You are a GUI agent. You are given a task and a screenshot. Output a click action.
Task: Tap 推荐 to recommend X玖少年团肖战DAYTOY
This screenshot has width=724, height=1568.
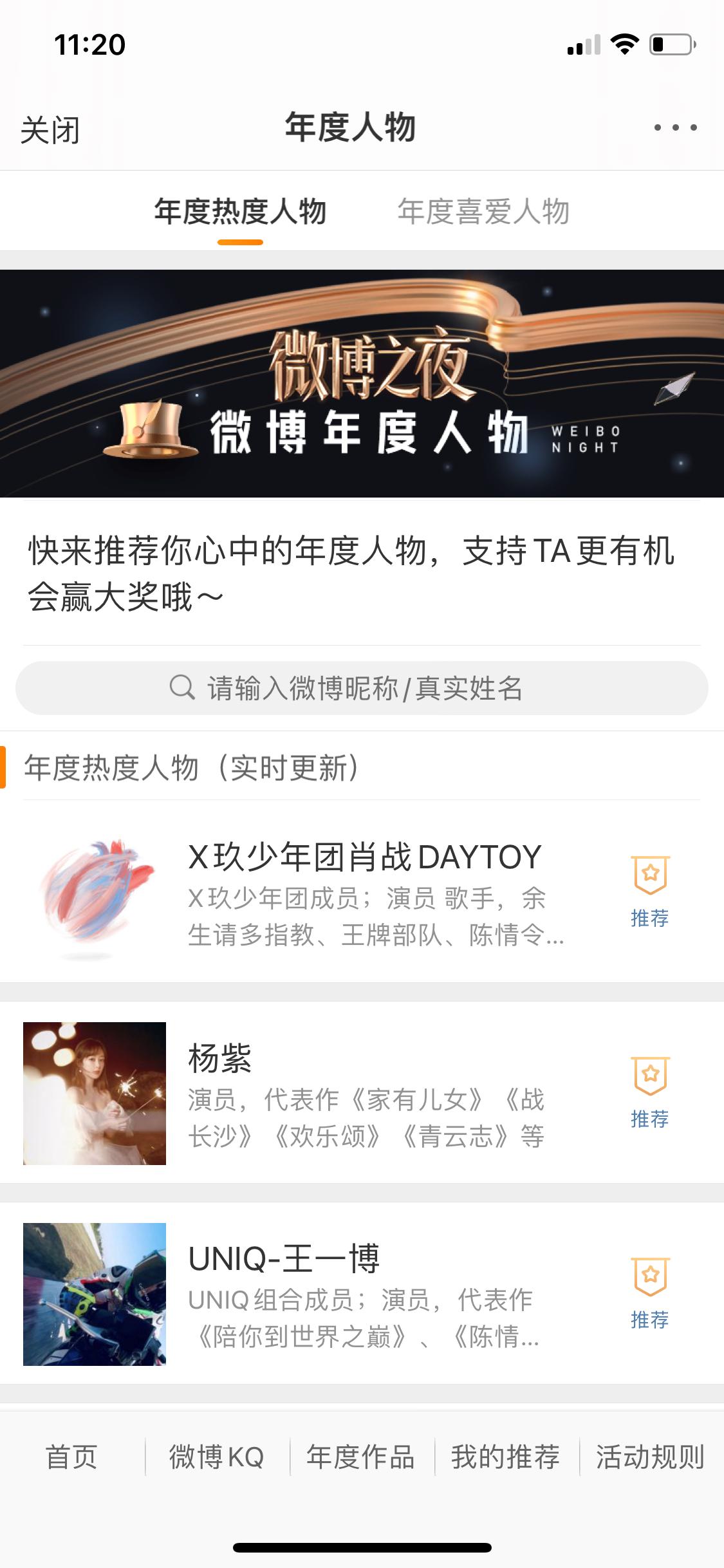(x=651, y=919)
